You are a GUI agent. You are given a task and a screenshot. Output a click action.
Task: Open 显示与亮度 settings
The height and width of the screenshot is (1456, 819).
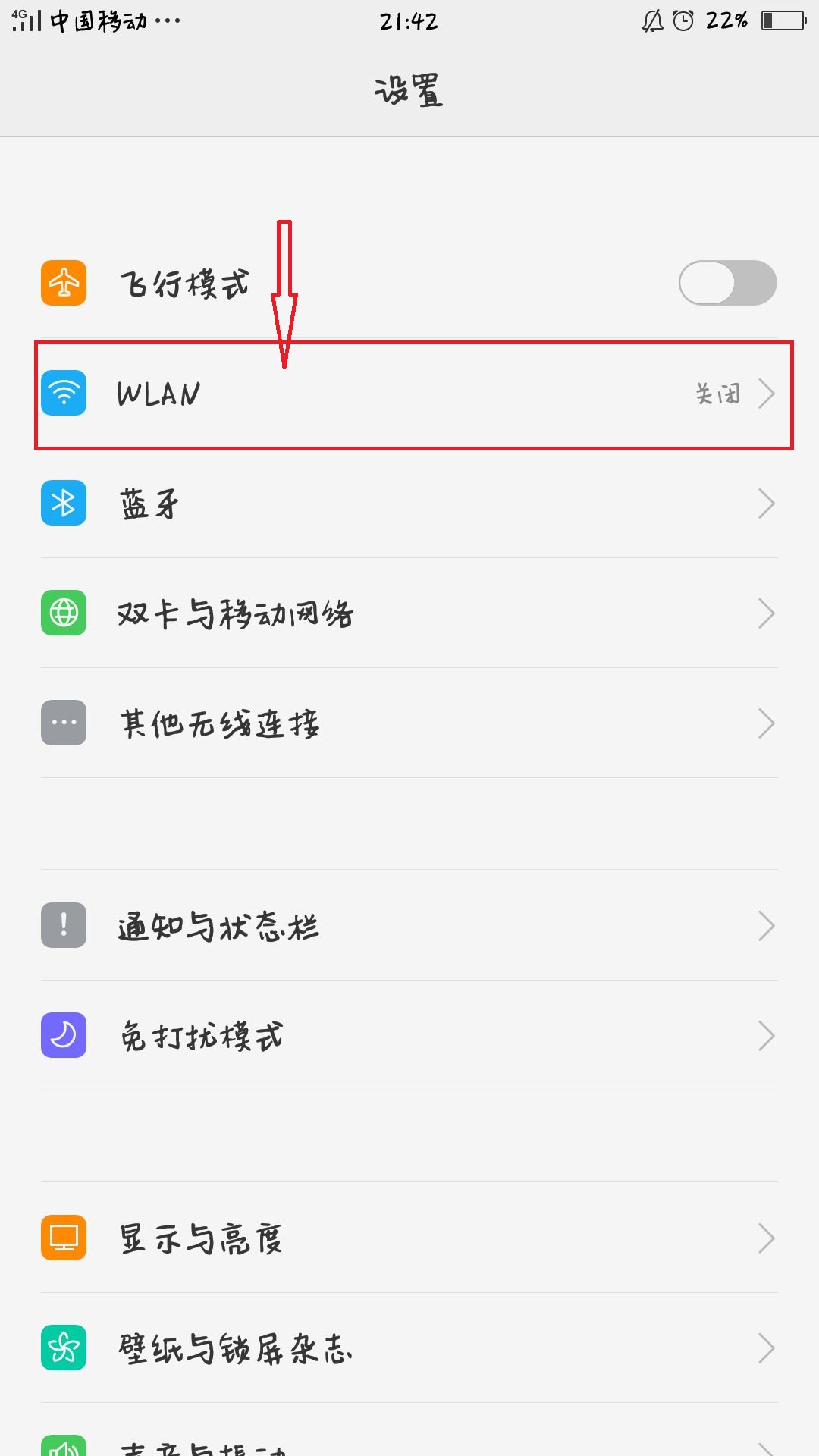(409, 1238)
